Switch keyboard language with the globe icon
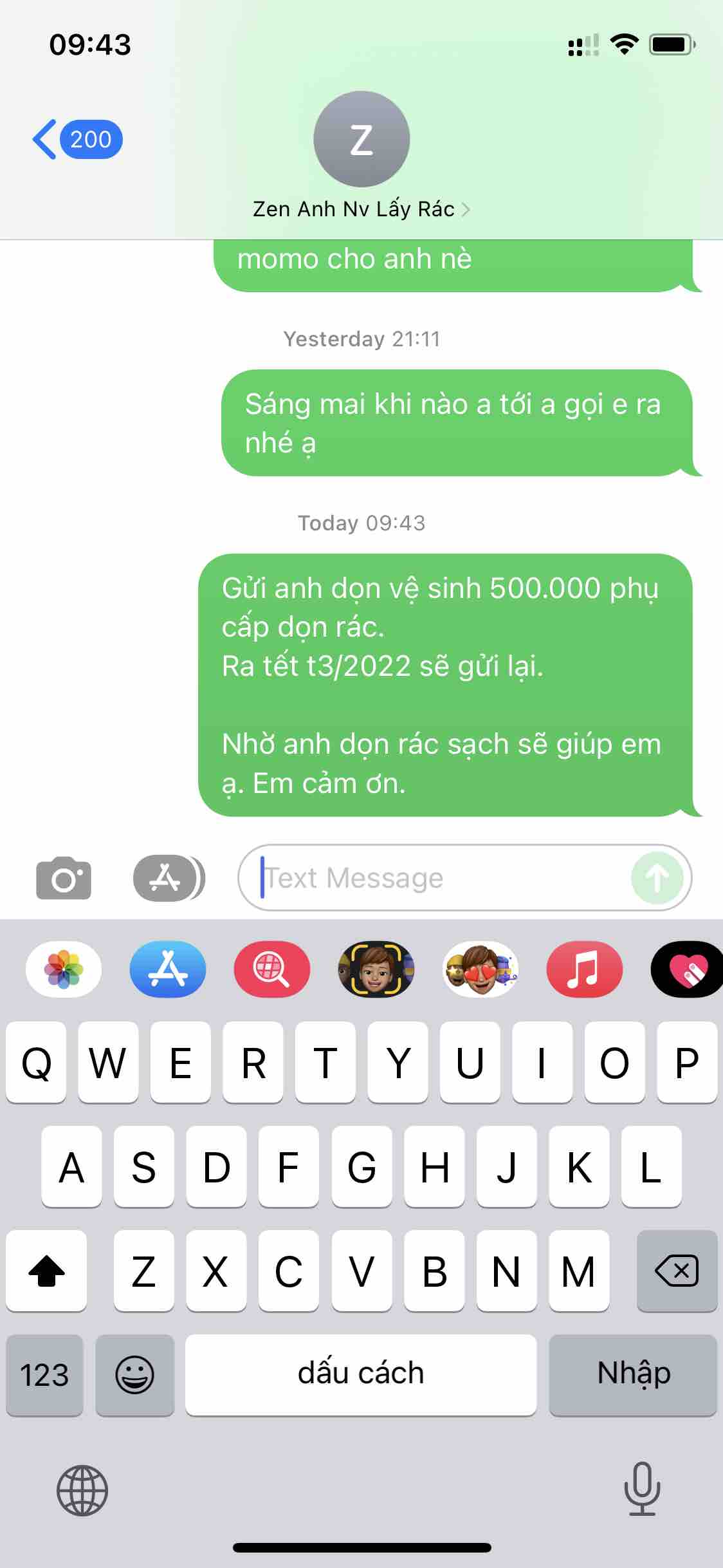 82,1490
